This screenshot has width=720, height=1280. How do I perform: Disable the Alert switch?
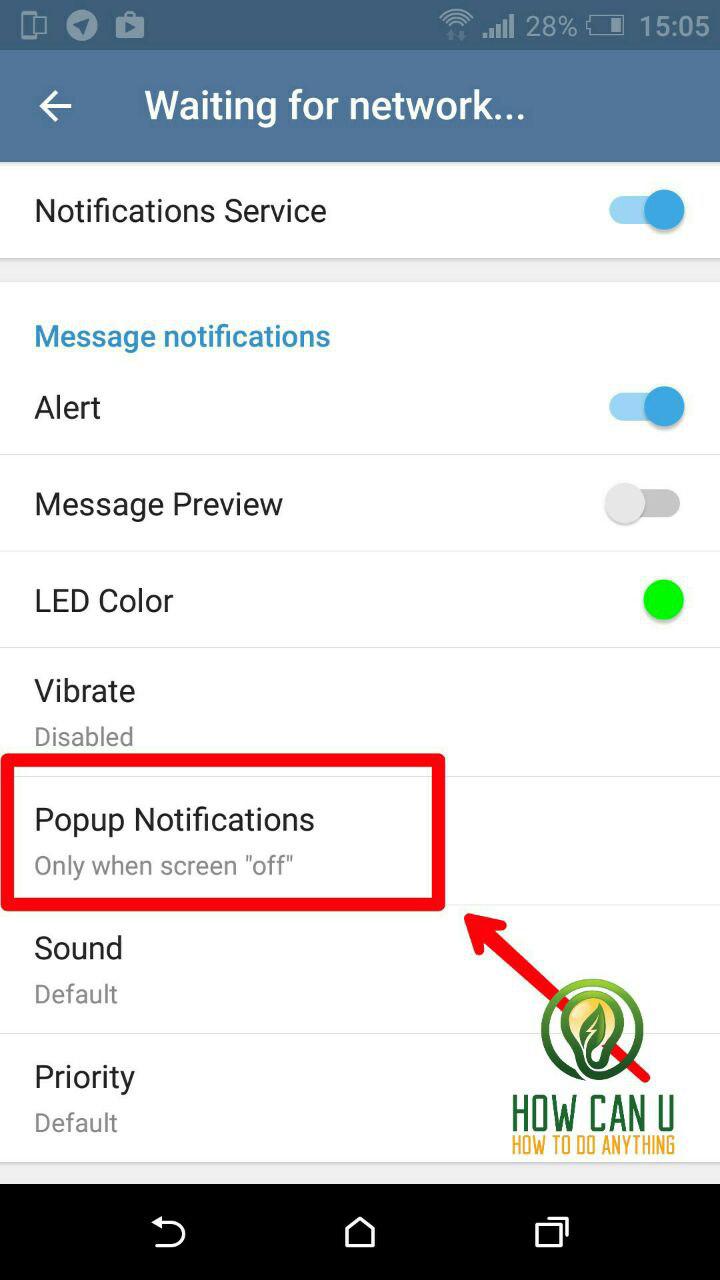646,407
